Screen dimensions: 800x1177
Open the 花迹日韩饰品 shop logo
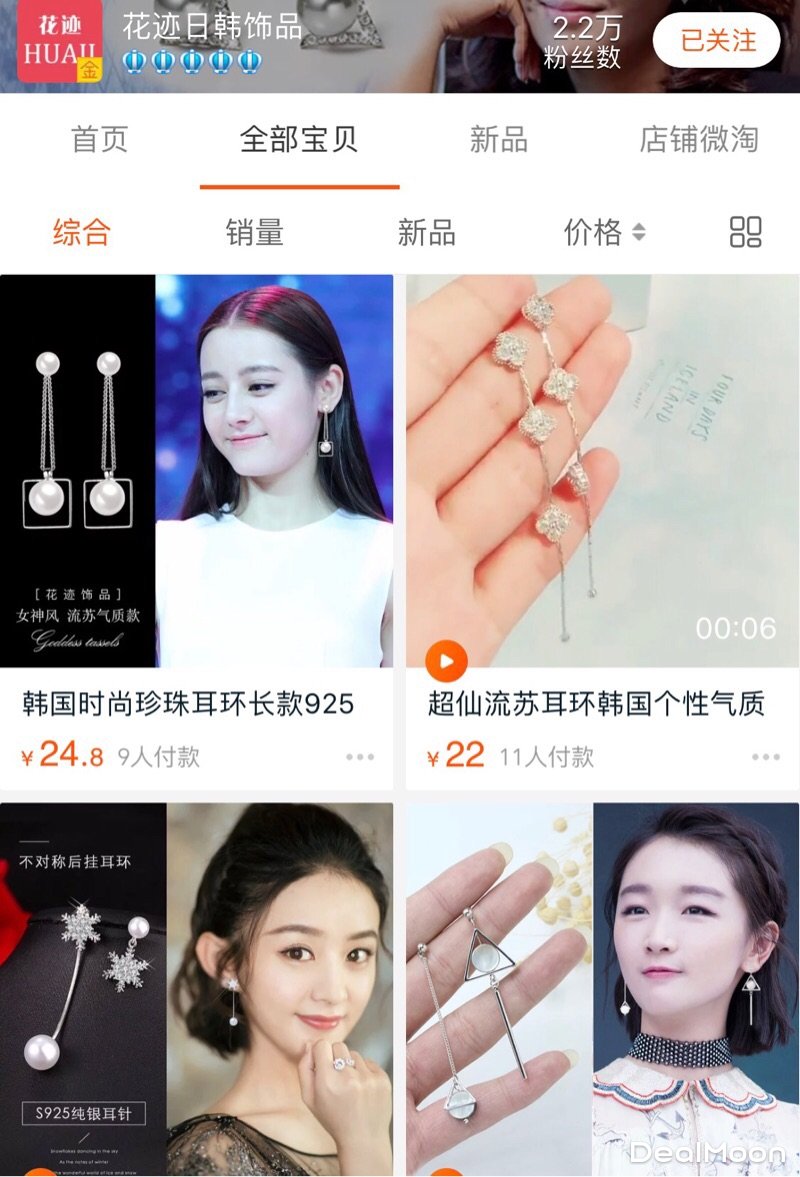click(60, 41)
